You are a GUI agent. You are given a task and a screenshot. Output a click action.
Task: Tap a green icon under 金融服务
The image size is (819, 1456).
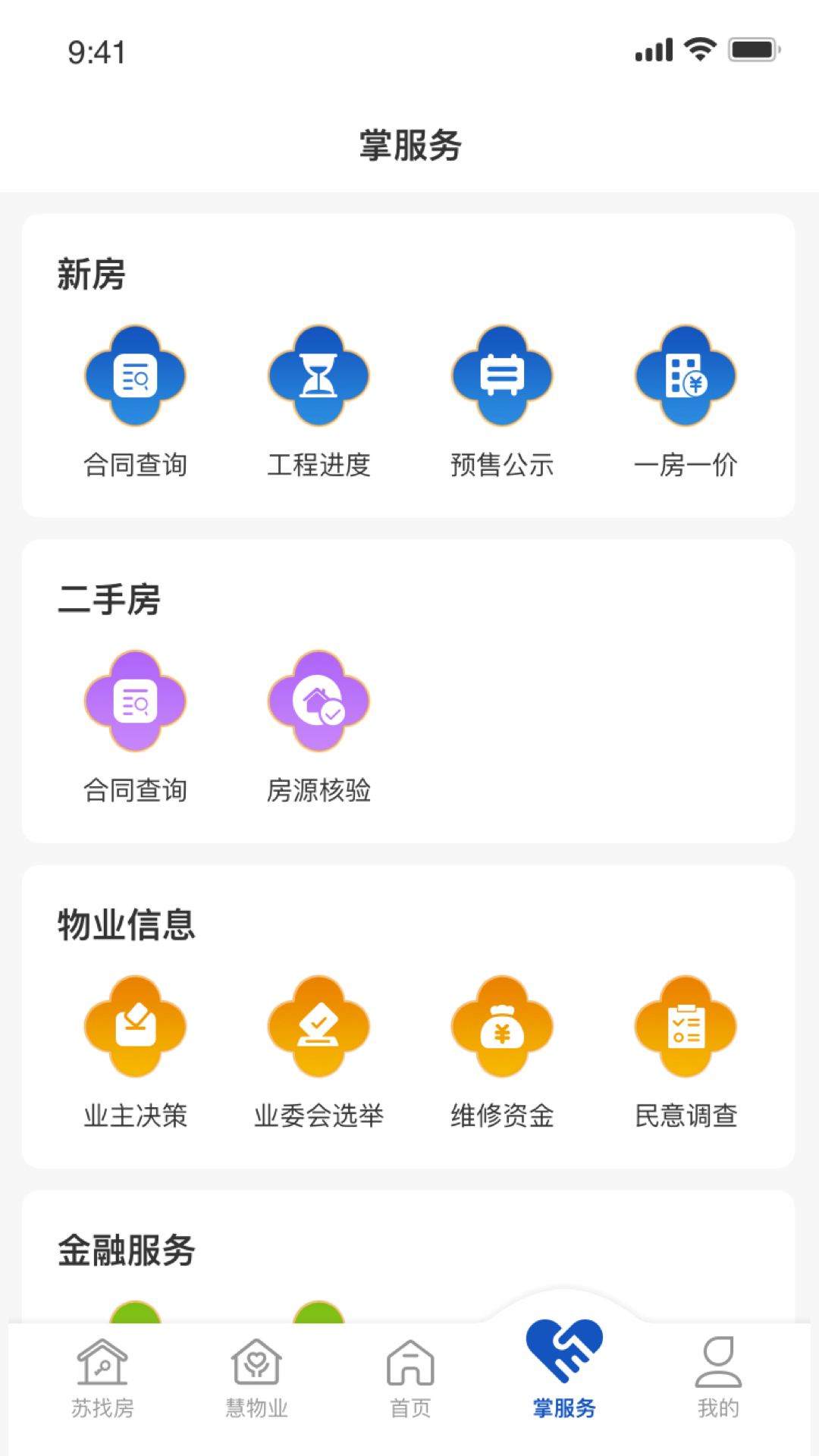(135, 1319)
